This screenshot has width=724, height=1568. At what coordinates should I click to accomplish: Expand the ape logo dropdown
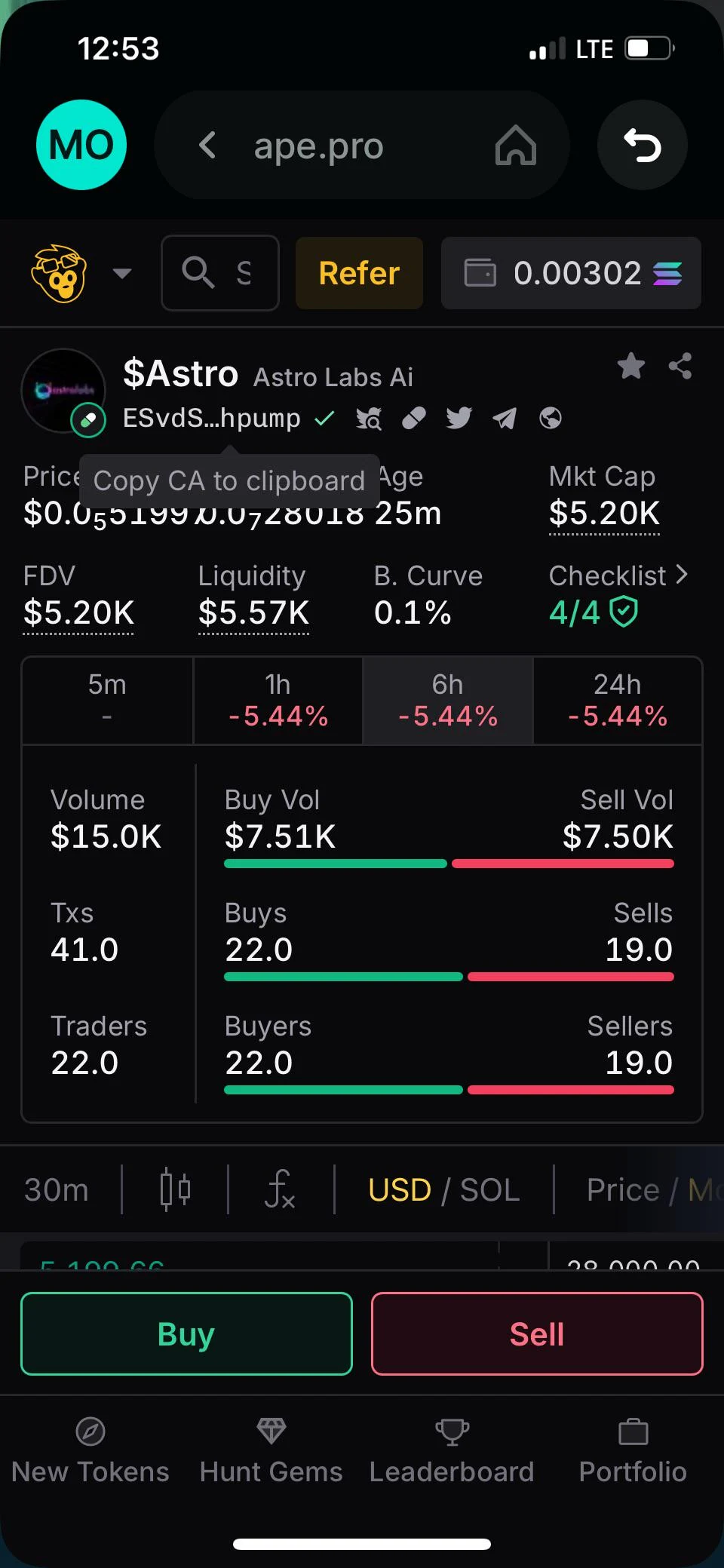coord(121,273)
